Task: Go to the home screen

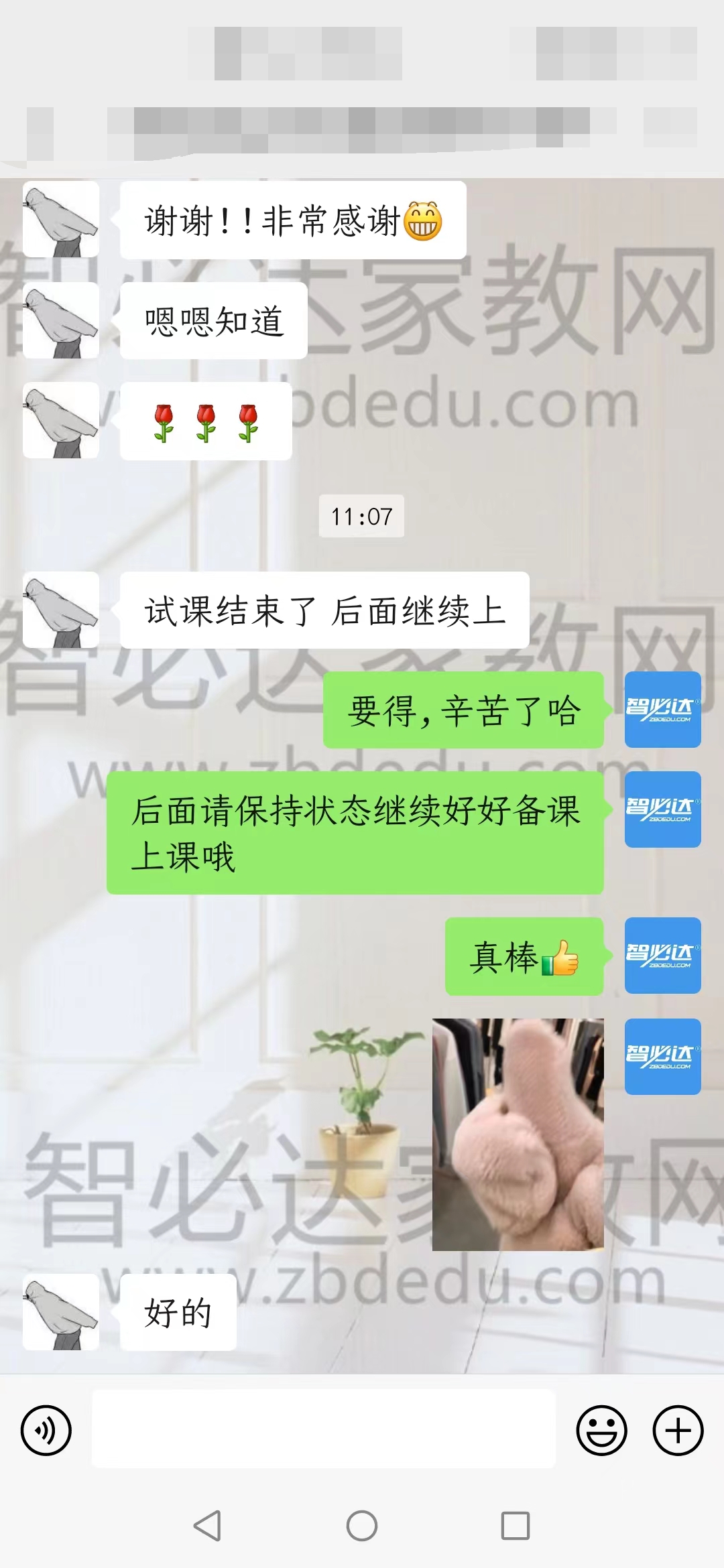Action: (362, 1526)
